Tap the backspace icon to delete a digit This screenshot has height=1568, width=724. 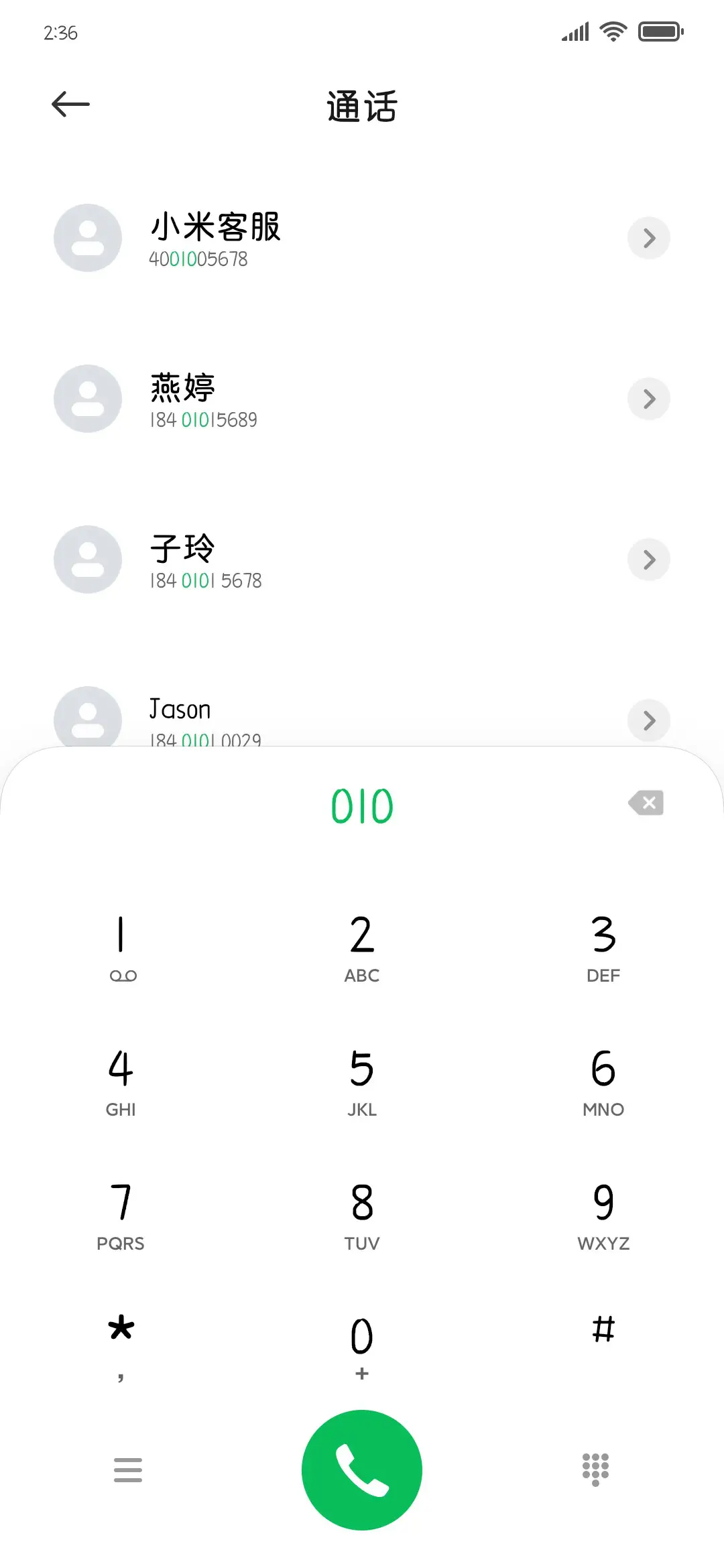click(x=646, y=803)
